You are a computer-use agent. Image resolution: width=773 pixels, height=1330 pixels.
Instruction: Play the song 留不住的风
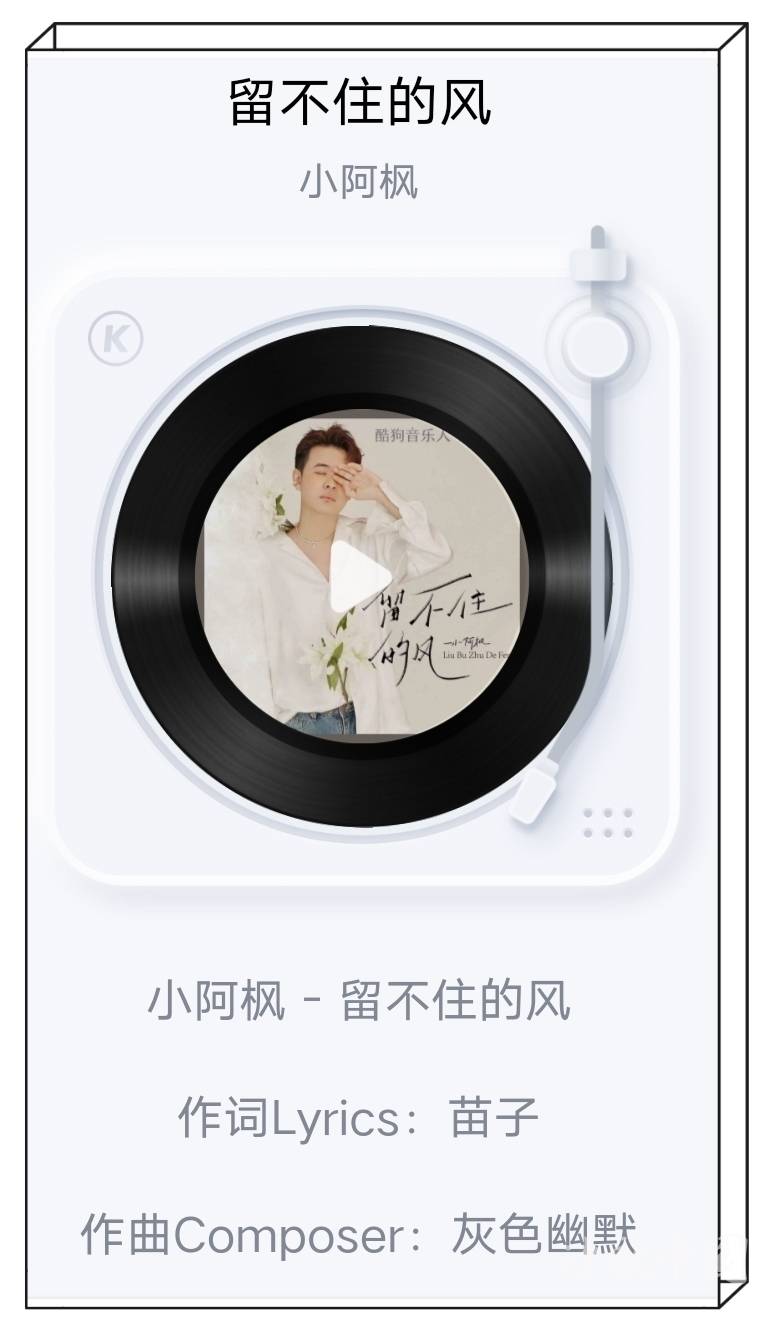tap(359, 577)
